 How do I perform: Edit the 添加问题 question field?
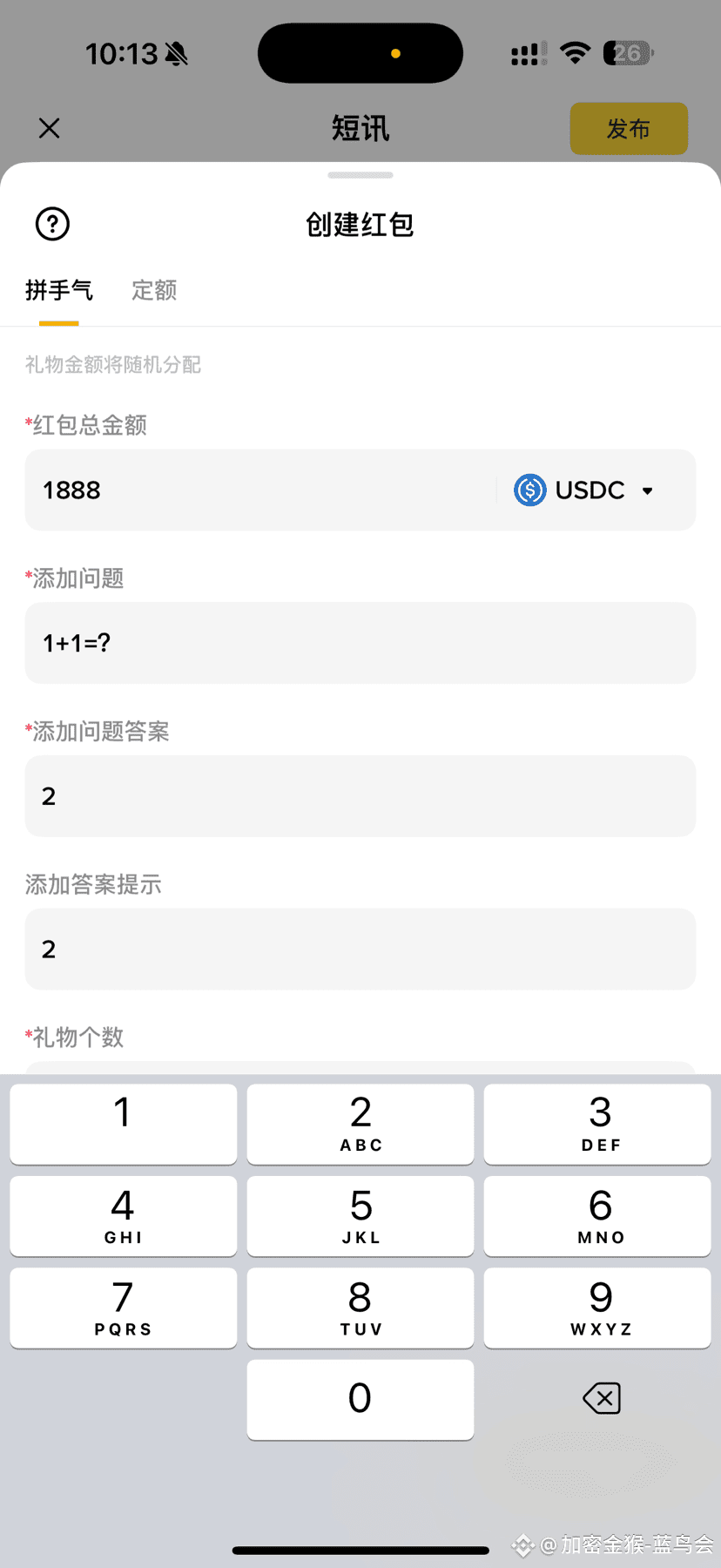[360, 643]
